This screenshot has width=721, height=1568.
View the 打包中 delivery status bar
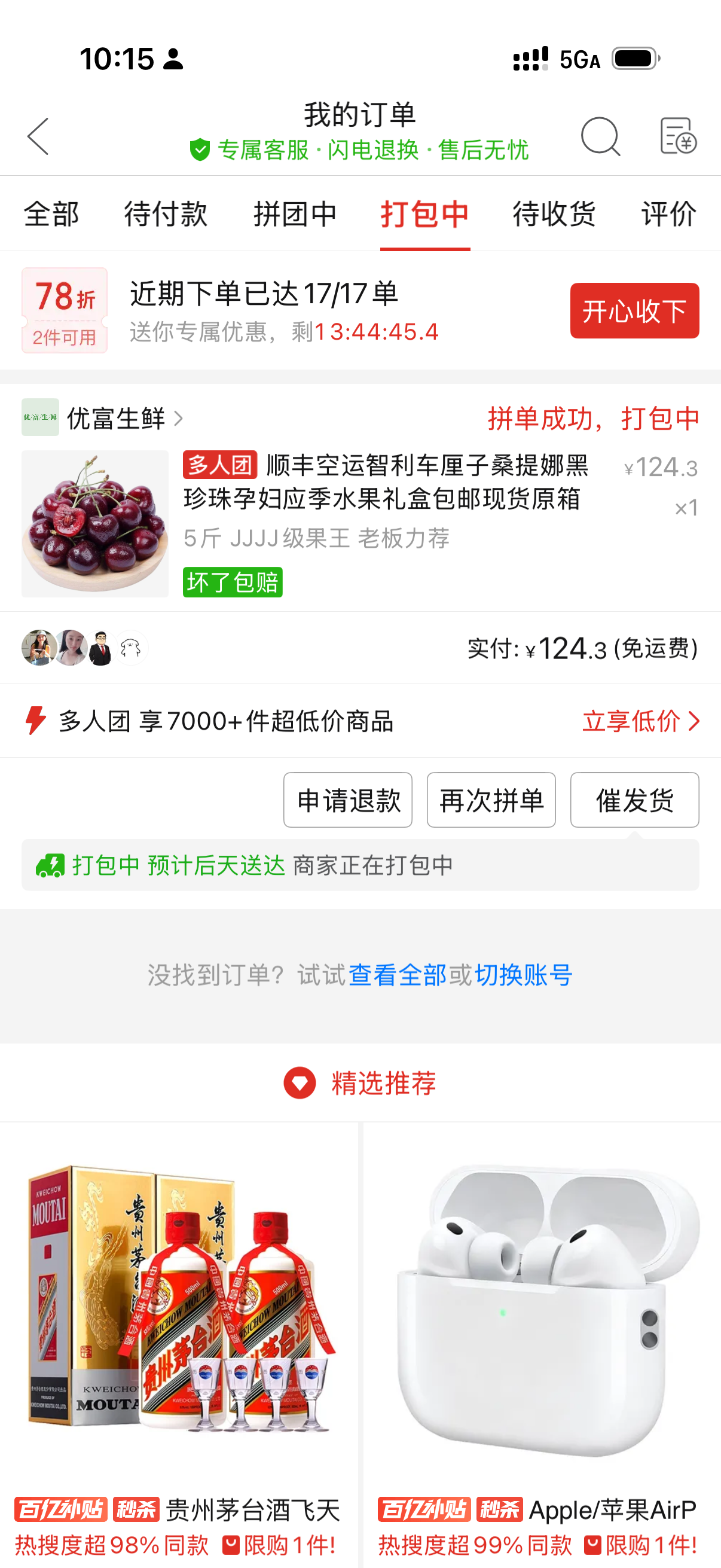point(360,865)
